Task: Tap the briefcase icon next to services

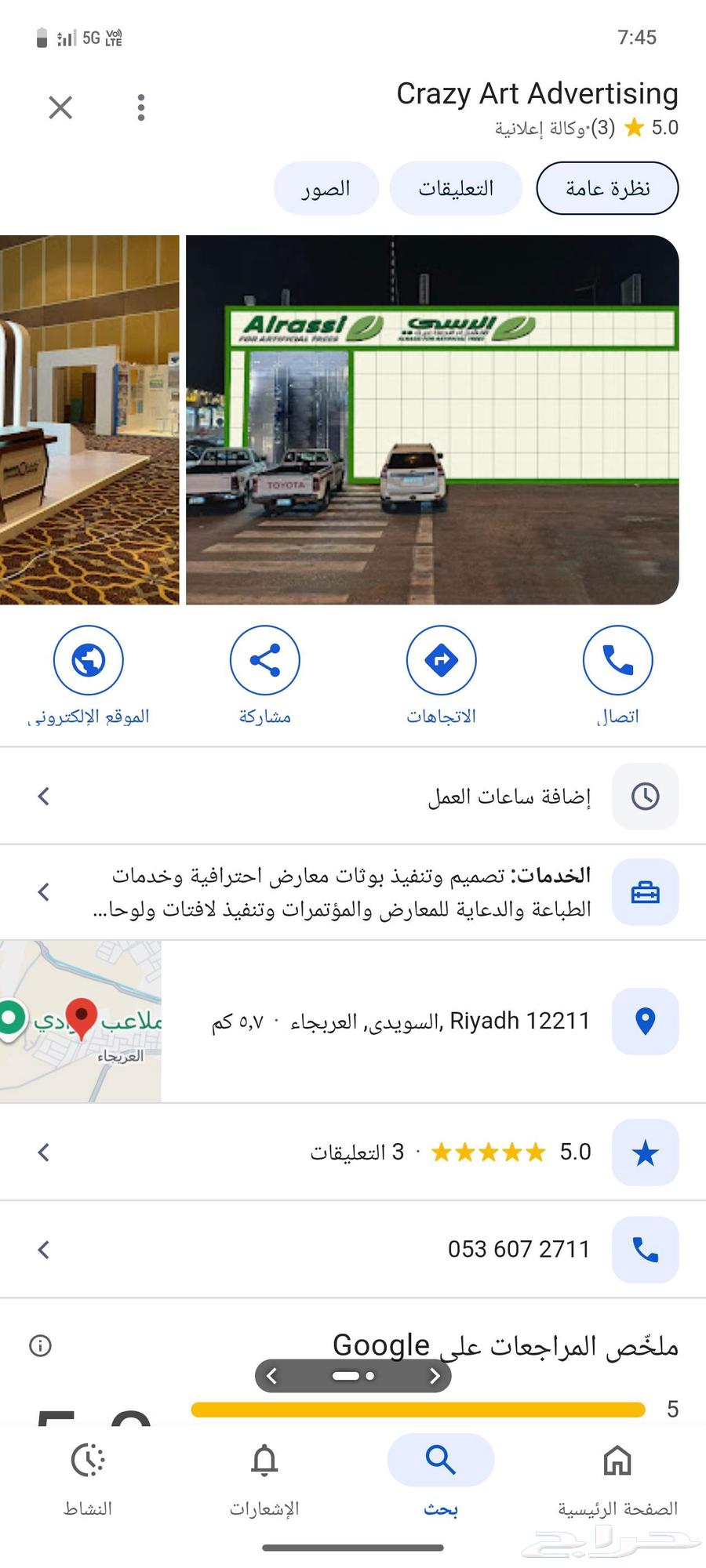Action: coord(645,892)
